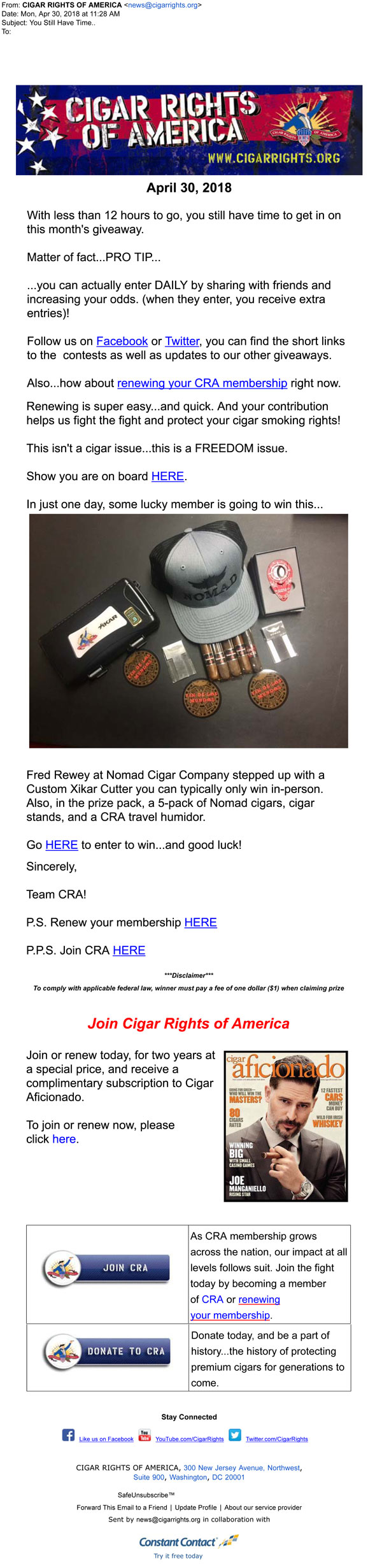This screenshot has height=1568, width=382.
Task: Choose Forward This Email to a Friend
Action: [x=122, y=1507]
